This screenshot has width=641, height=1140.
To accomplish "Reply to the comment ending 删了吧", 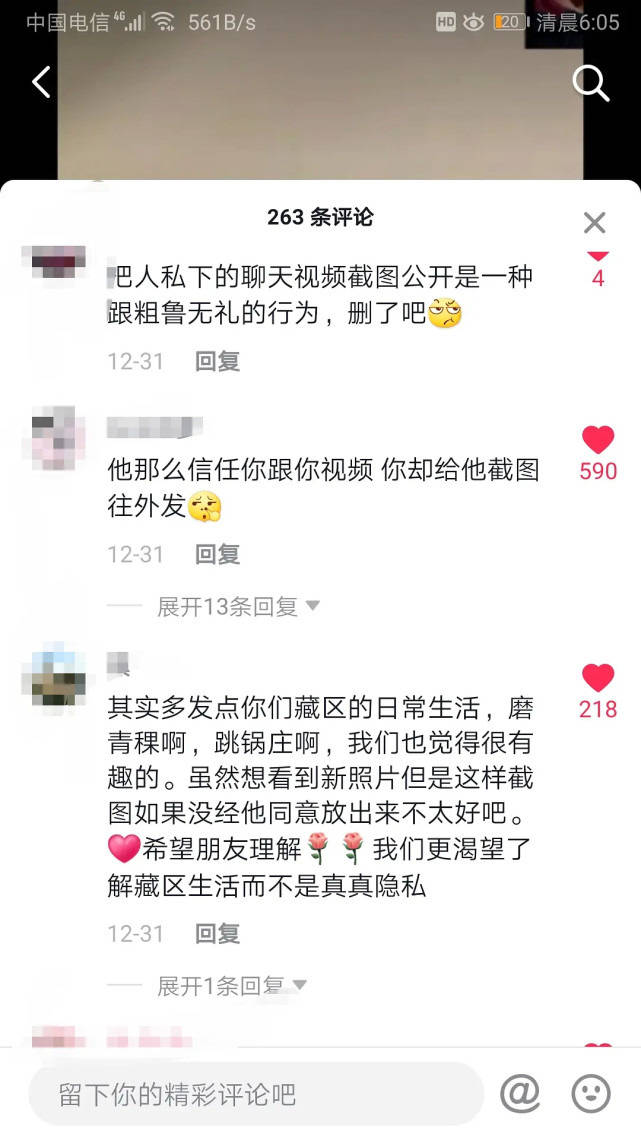I will (217, 361).
